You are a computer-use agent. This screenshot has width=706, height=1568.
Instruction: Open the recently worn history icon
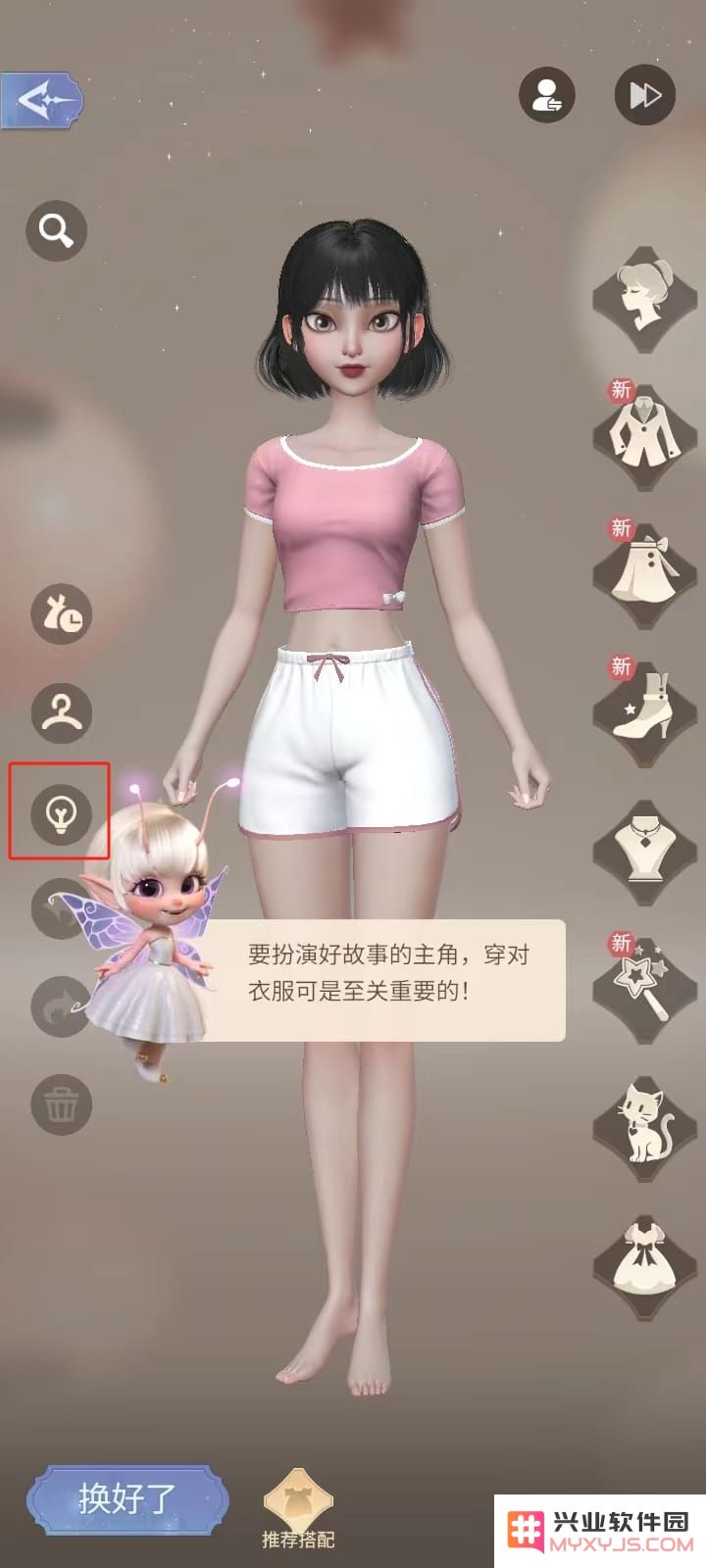(x=61, y=614)
